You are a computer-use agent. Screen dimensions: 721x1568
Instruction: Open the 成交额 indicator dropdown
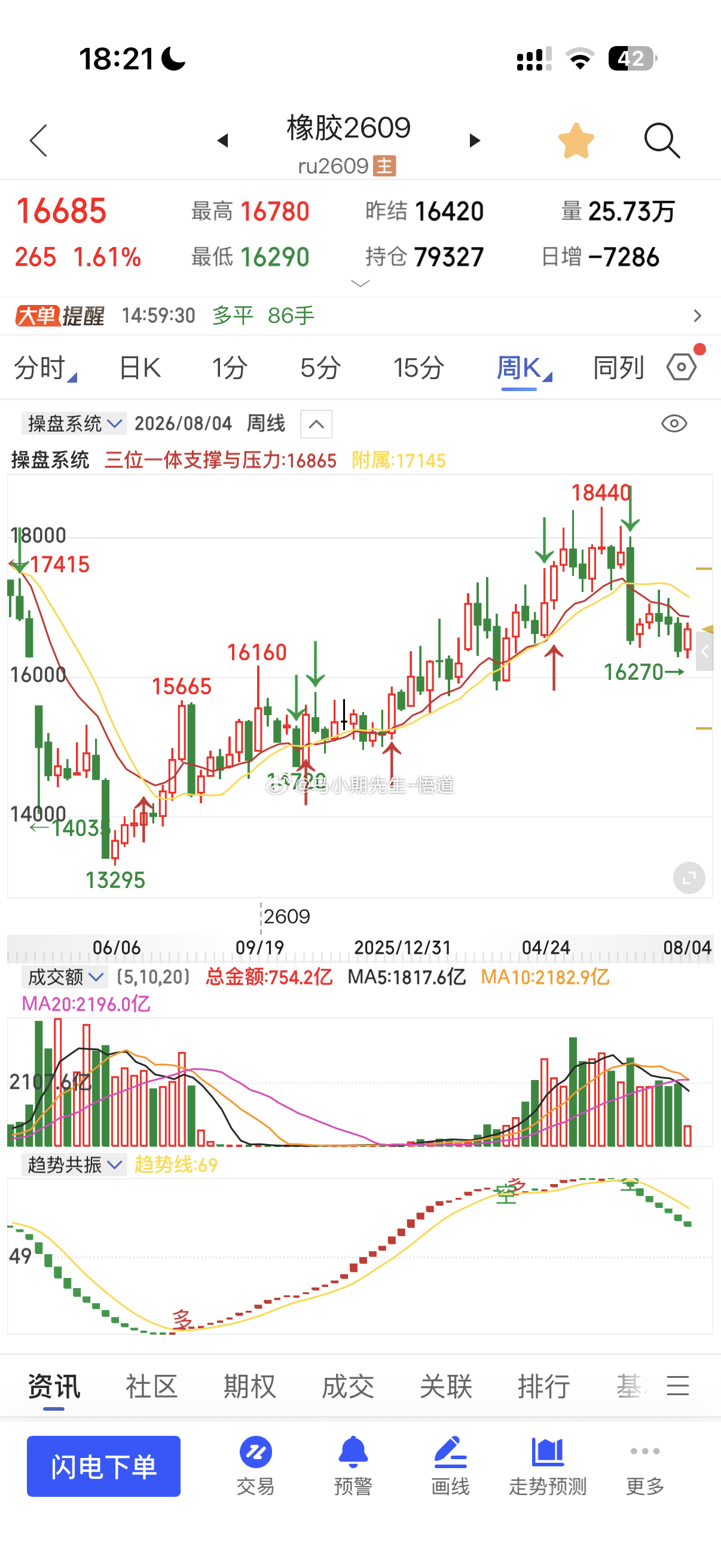click(65, 977)
